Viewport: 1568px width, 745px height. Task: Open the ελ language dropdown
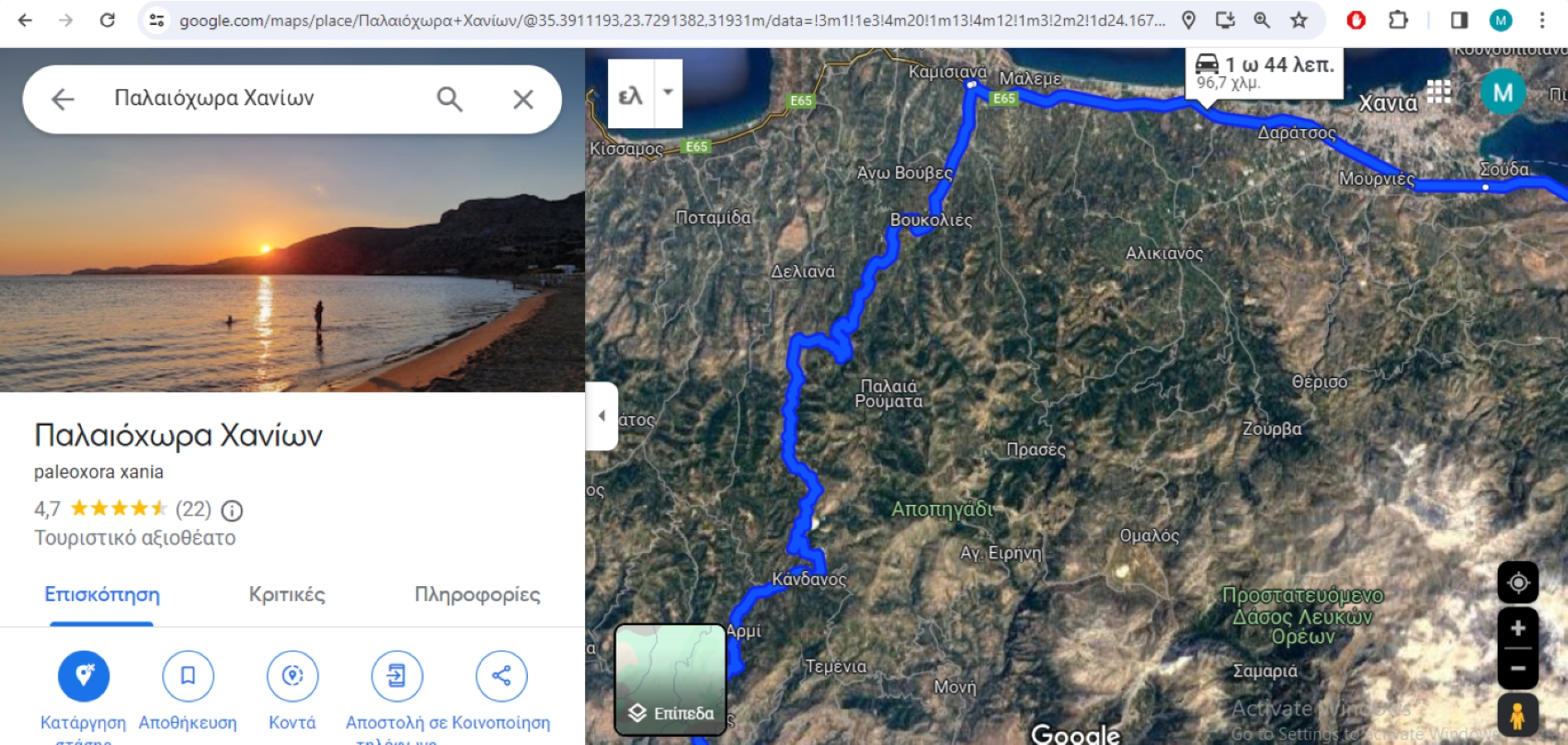(x=668, y=93)
